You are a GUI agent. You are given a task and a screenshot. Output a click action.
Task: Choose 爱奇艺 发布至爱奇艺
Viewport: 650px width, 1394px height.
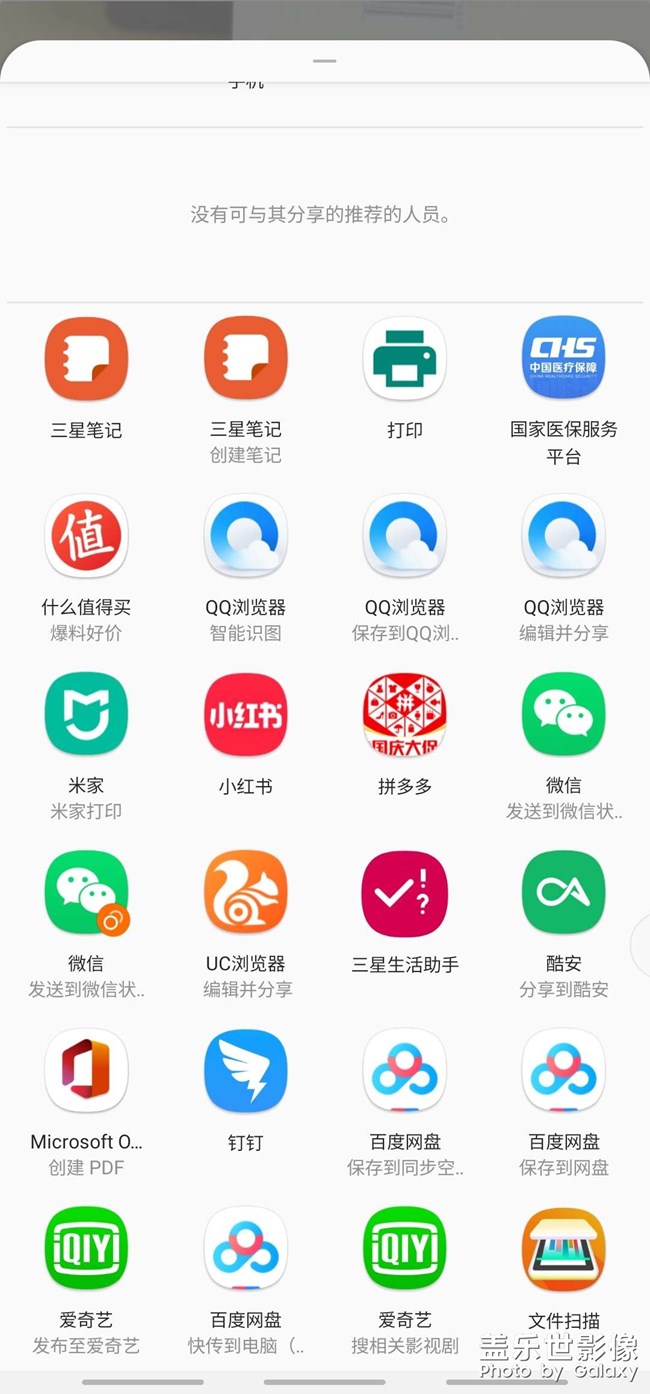[86, 1249]
